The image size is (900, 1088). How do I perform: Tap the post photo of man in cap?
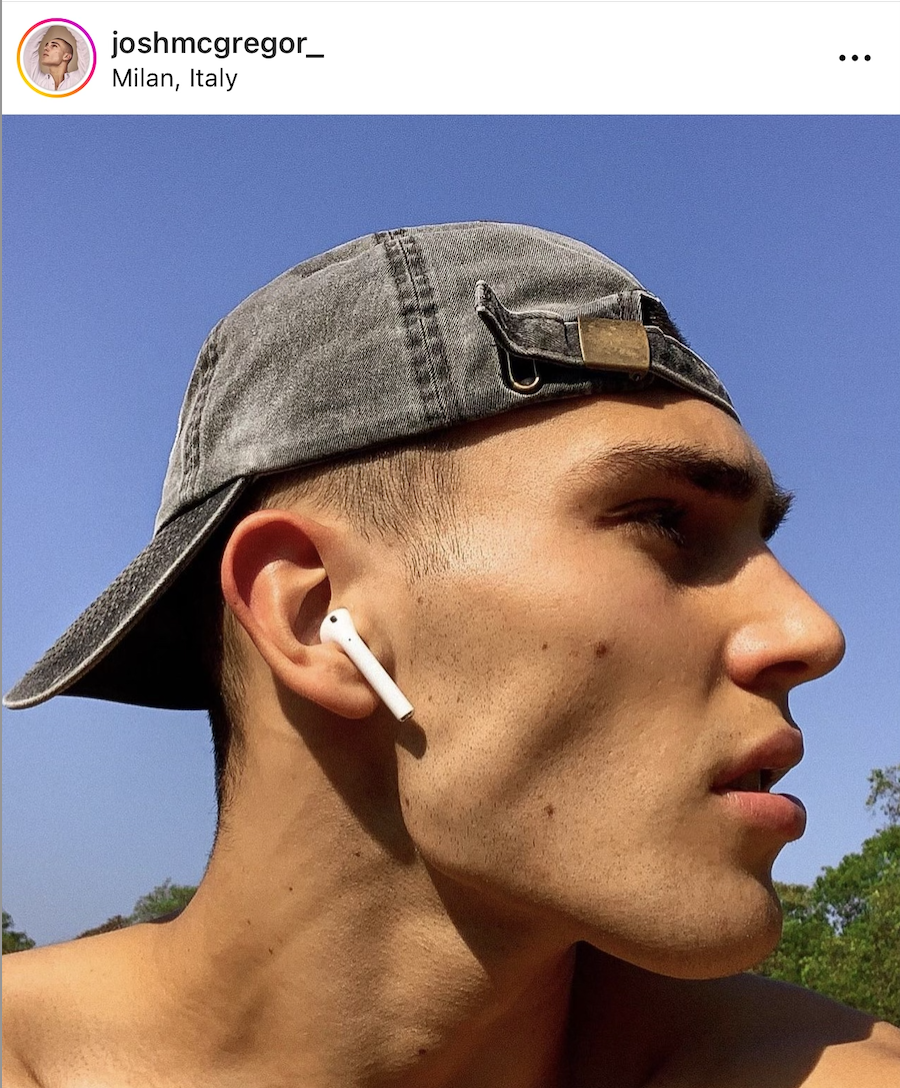450,600
